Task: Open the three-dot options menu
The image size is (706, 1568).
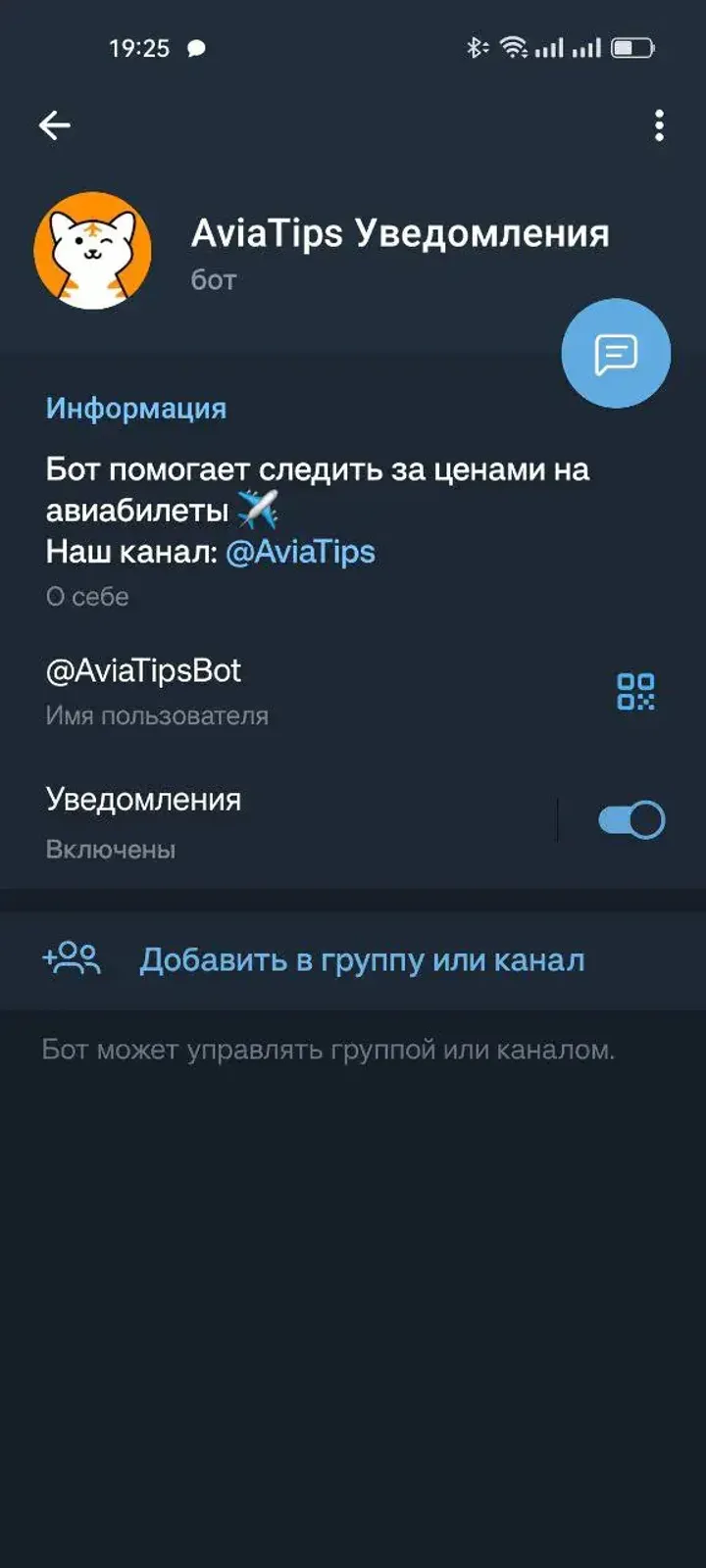Action: (x=659, y=123)
